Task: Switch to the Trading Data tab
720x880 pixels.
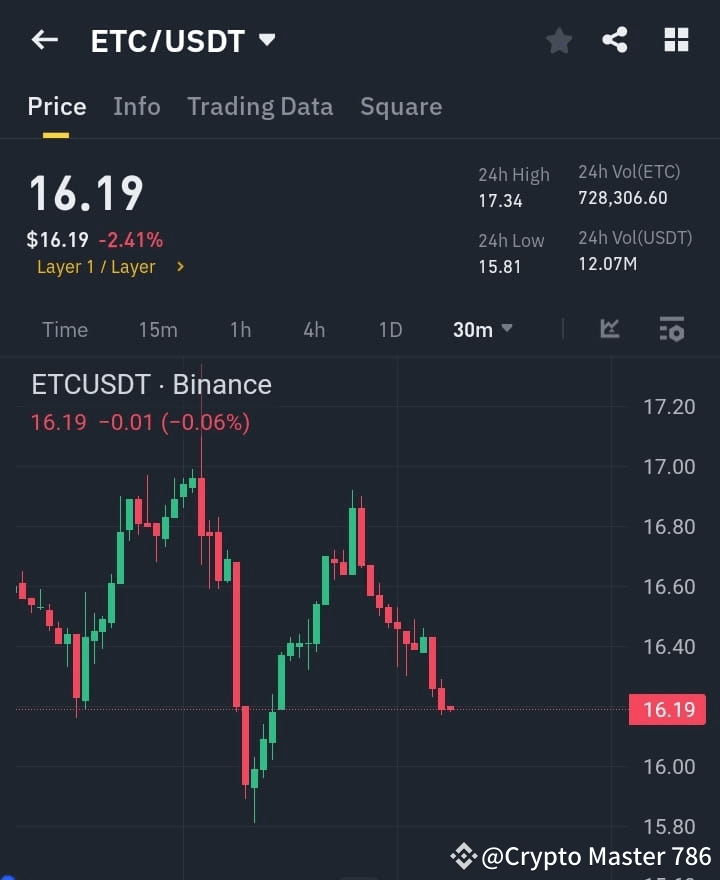Action: point(260,106)
